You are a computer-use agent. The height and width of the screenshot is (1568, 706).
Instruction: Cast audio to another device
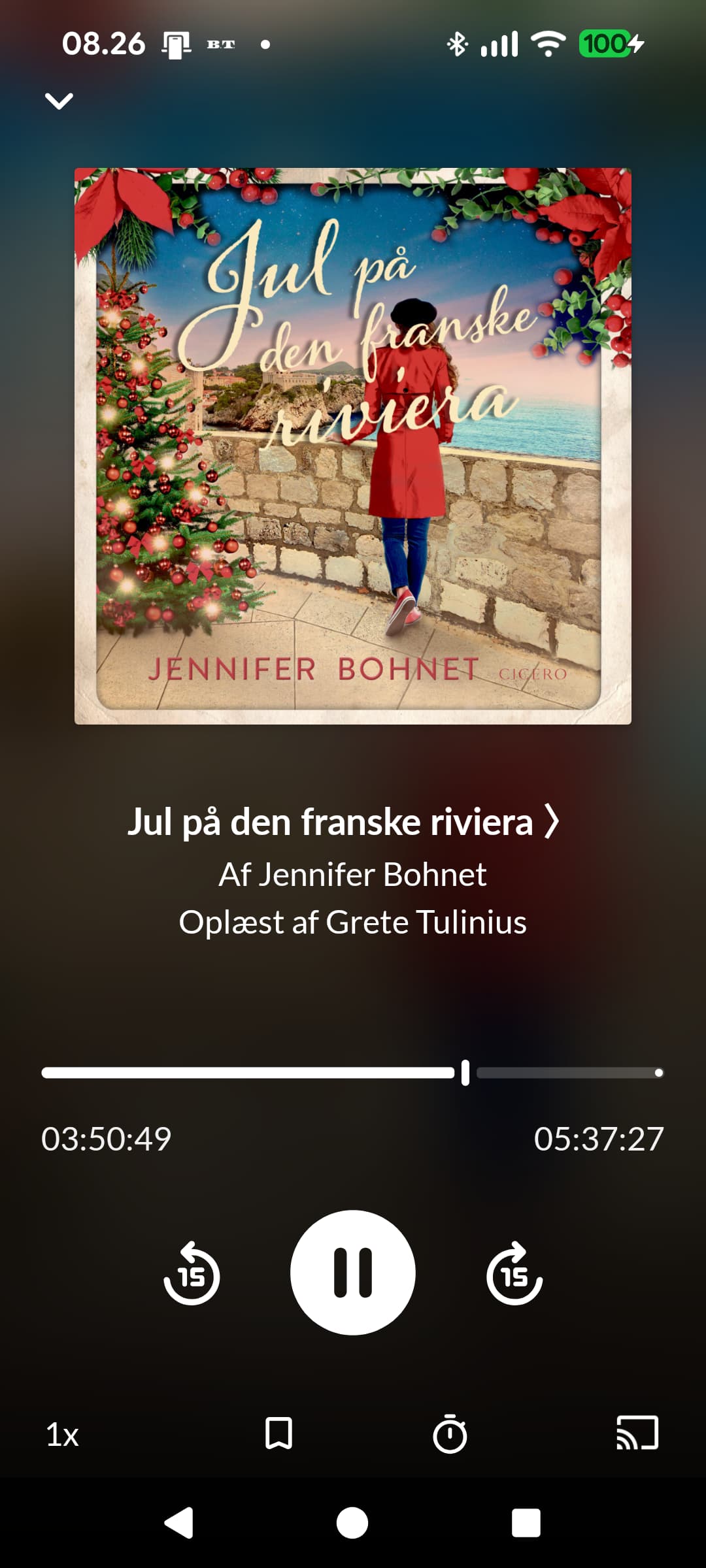[x=637, y=1433]
